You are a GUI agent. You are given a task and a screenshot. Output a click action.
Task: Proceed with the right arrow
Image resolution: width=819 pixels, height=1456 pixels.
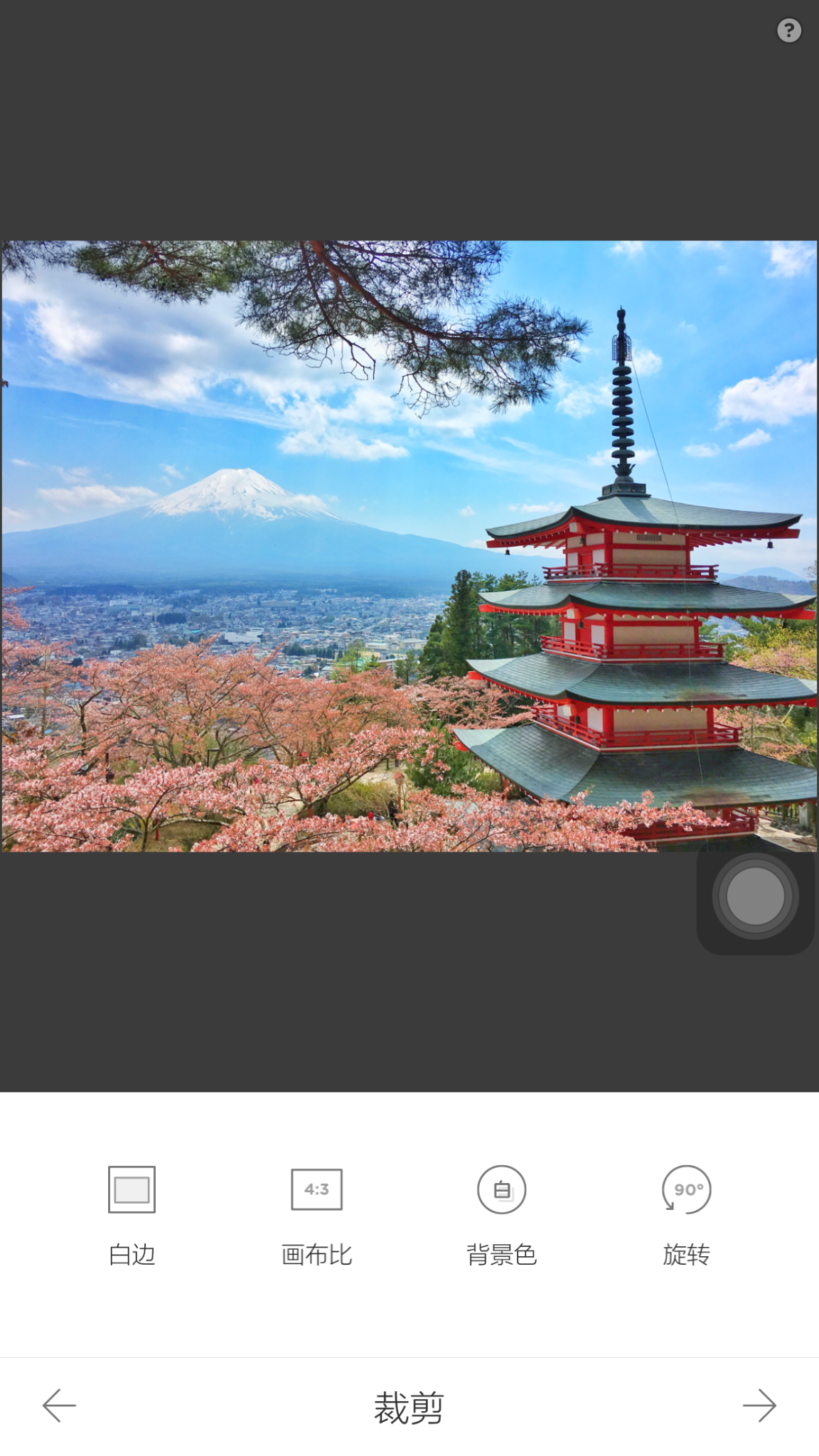[759, 1406]
